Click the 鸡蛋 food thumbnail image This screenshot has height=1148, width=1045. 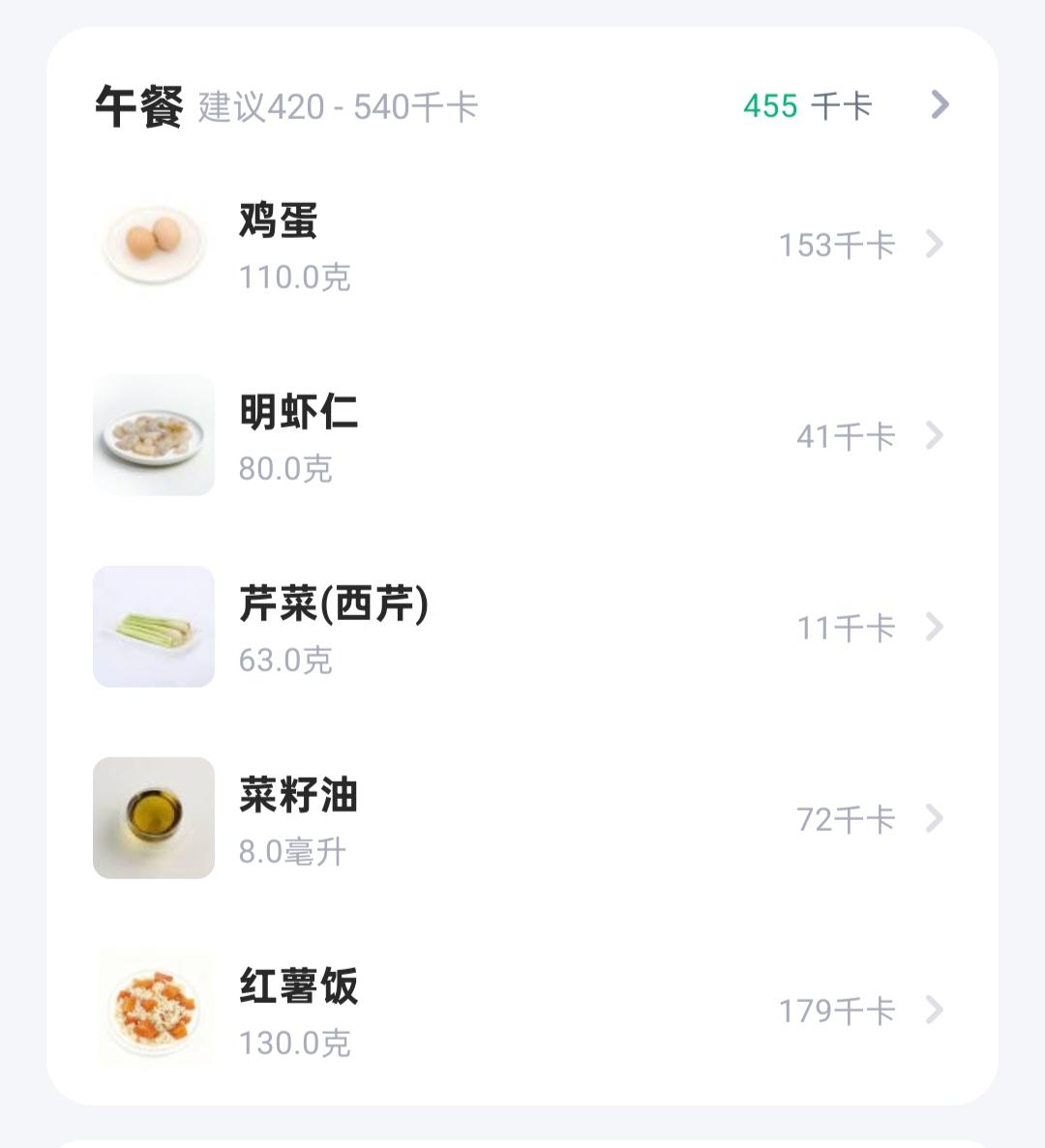coord(153,244)
